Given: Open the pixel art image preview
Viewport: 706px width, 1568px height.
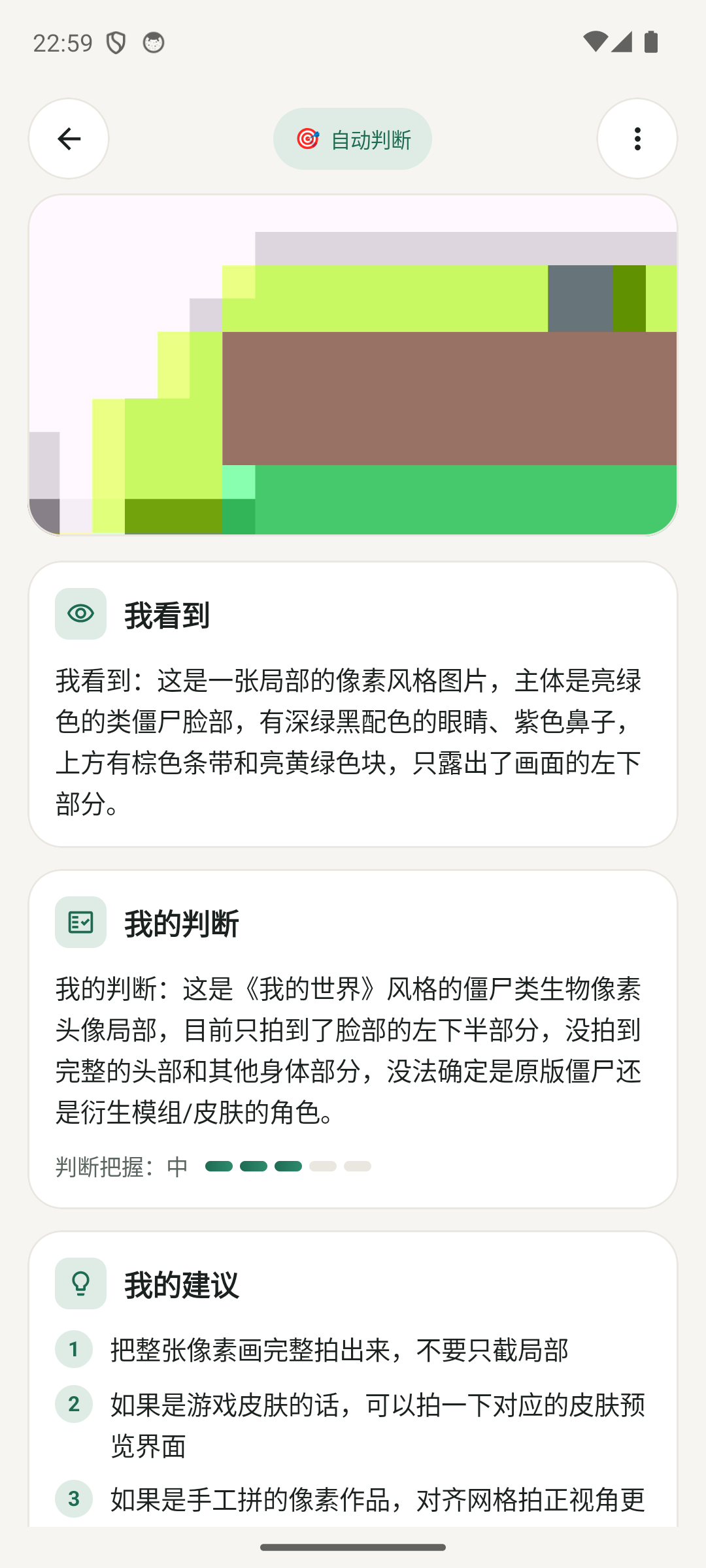Looking at the screenshot, I should coord(353,365).
